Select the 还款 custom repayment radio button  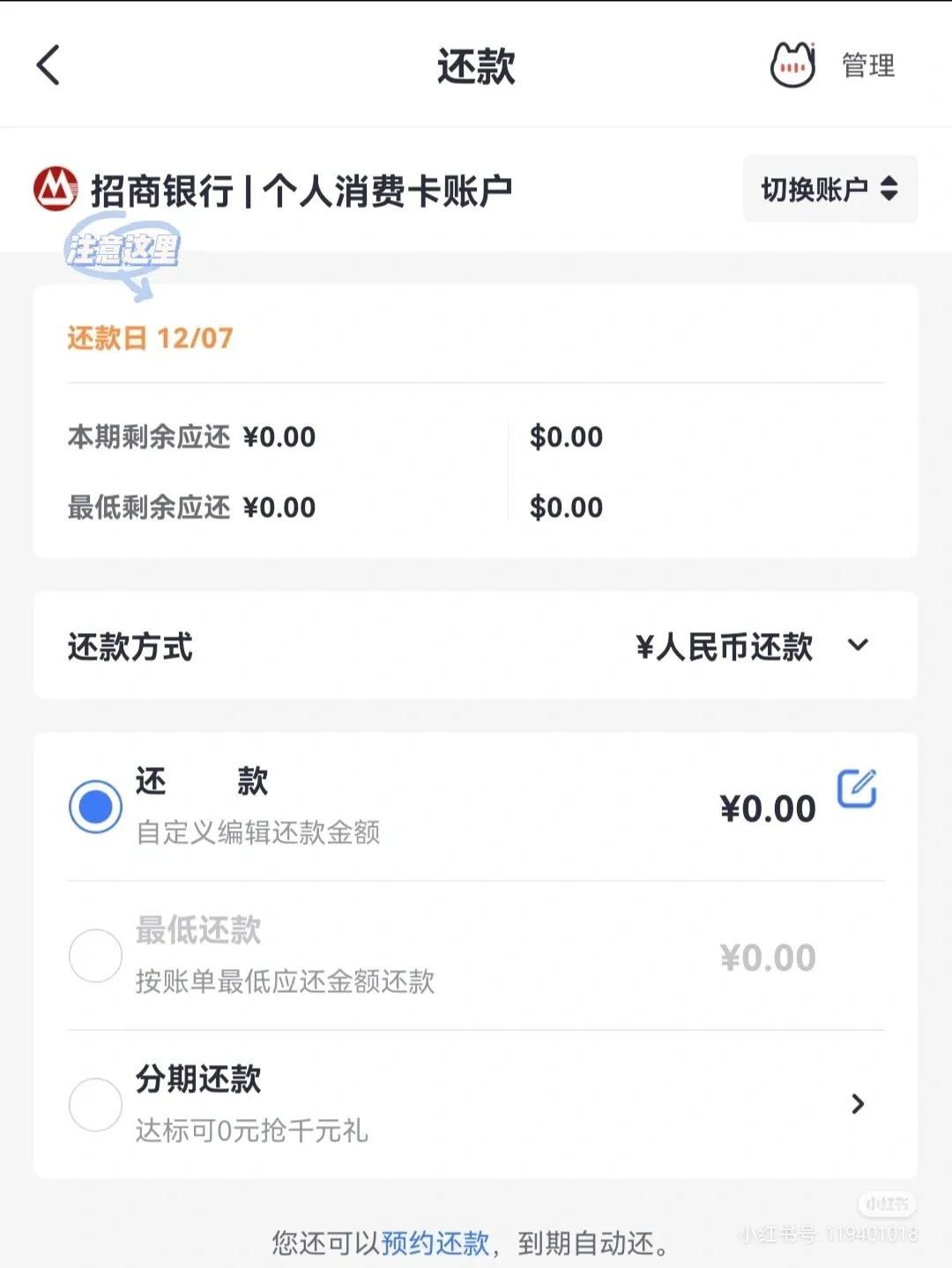(95, 804)
